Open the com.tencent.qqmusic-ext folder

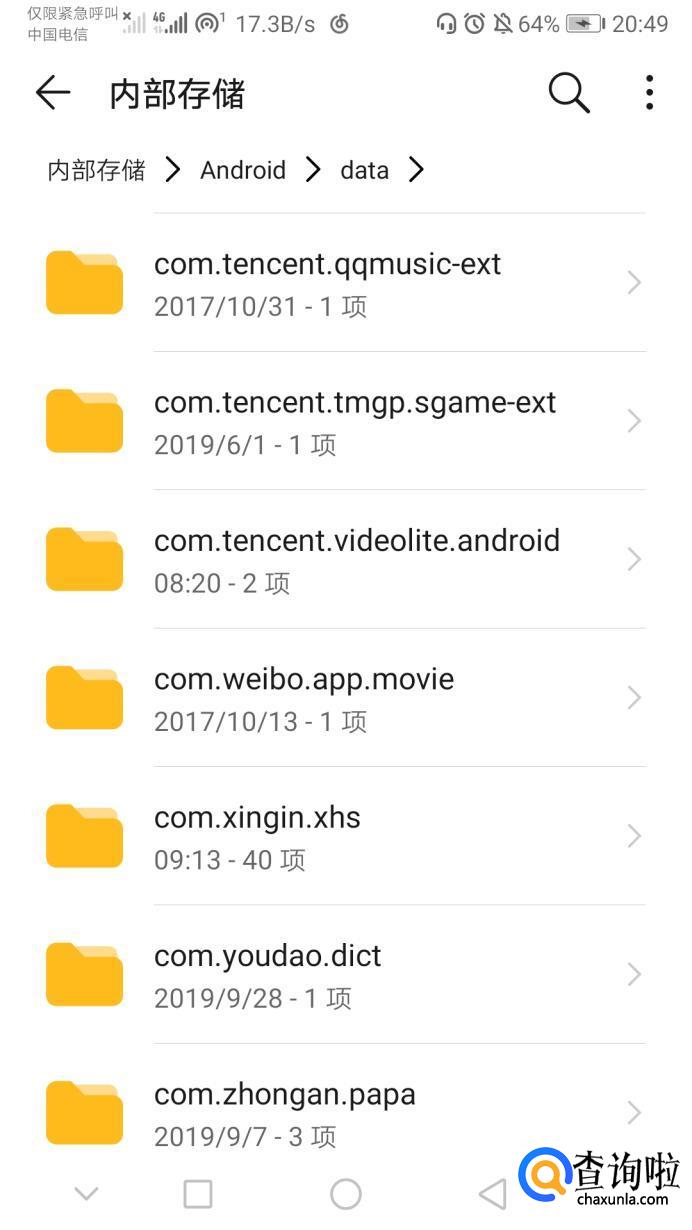pos(327,283)
